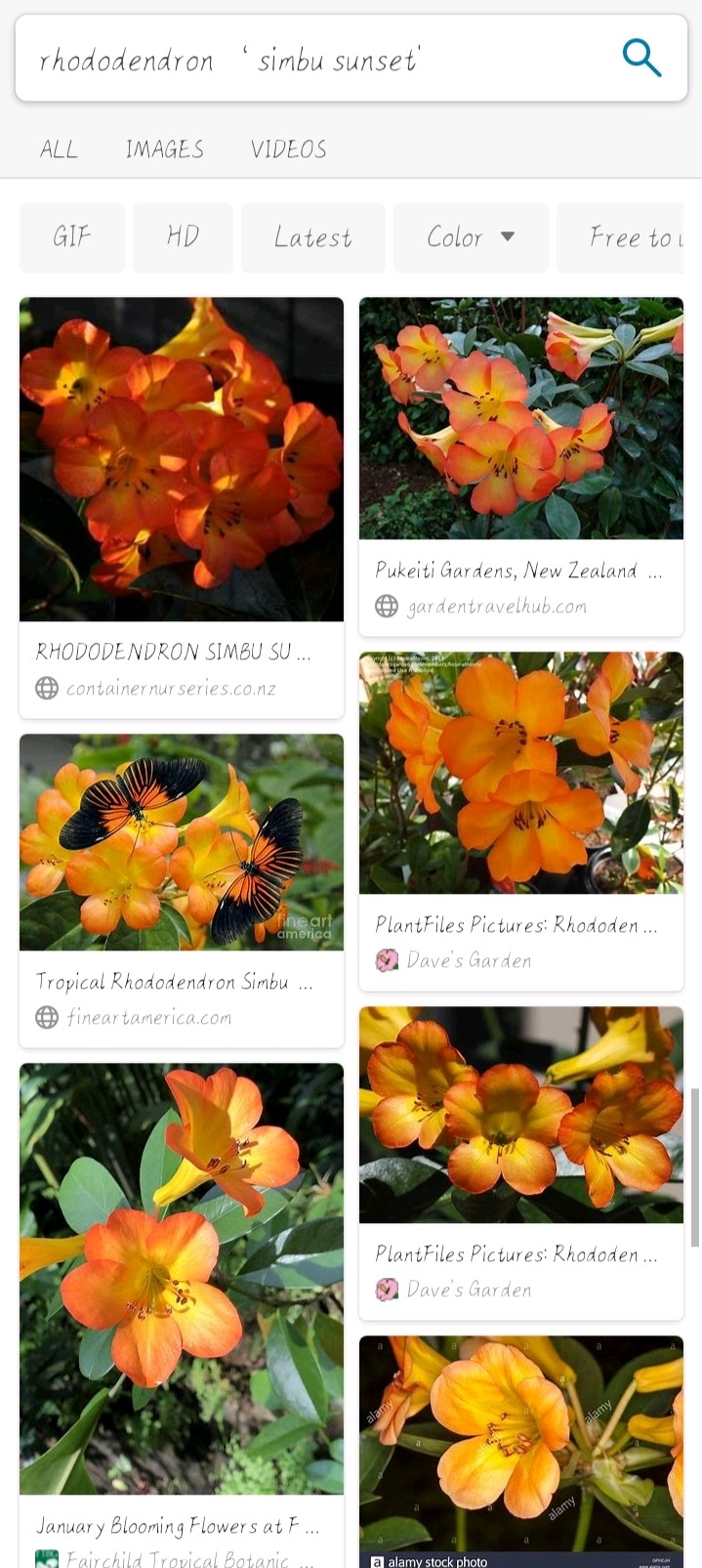Screen dimensions: 702x1568
Task: Switch to the ALL tab
Action: point(59,148)
